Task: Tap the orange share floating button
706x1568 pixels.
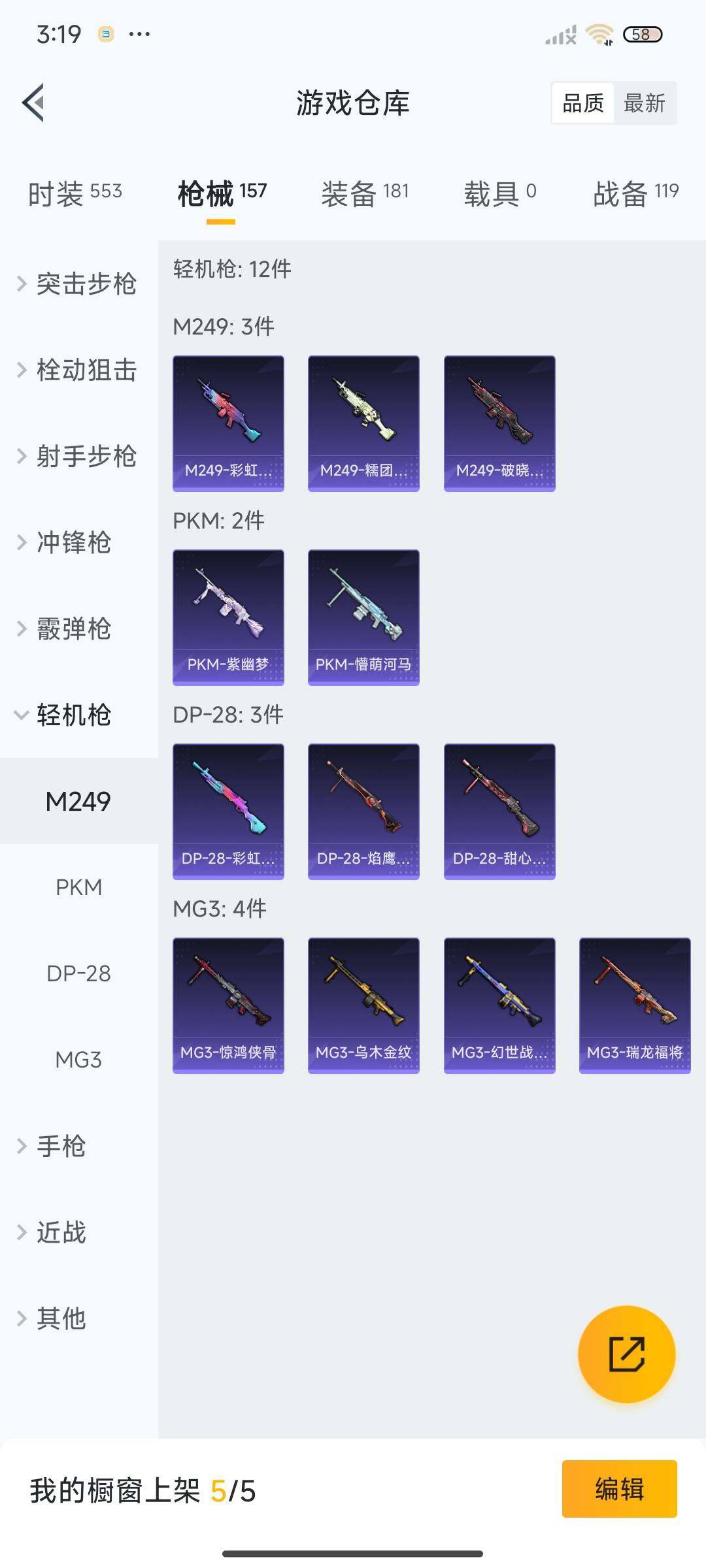Action: click(x=626, y=1354)
